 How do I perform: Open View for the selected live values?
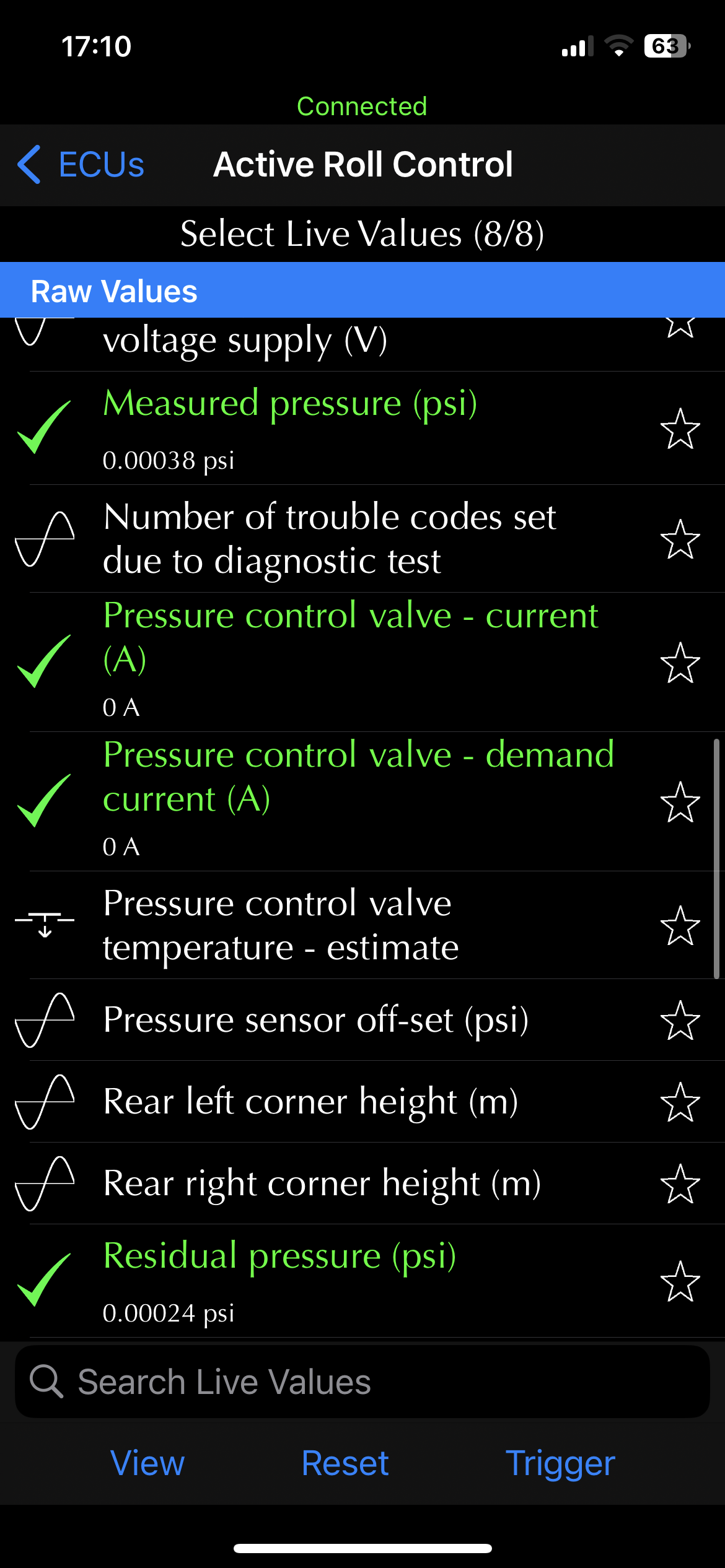tap(147, 1463)
